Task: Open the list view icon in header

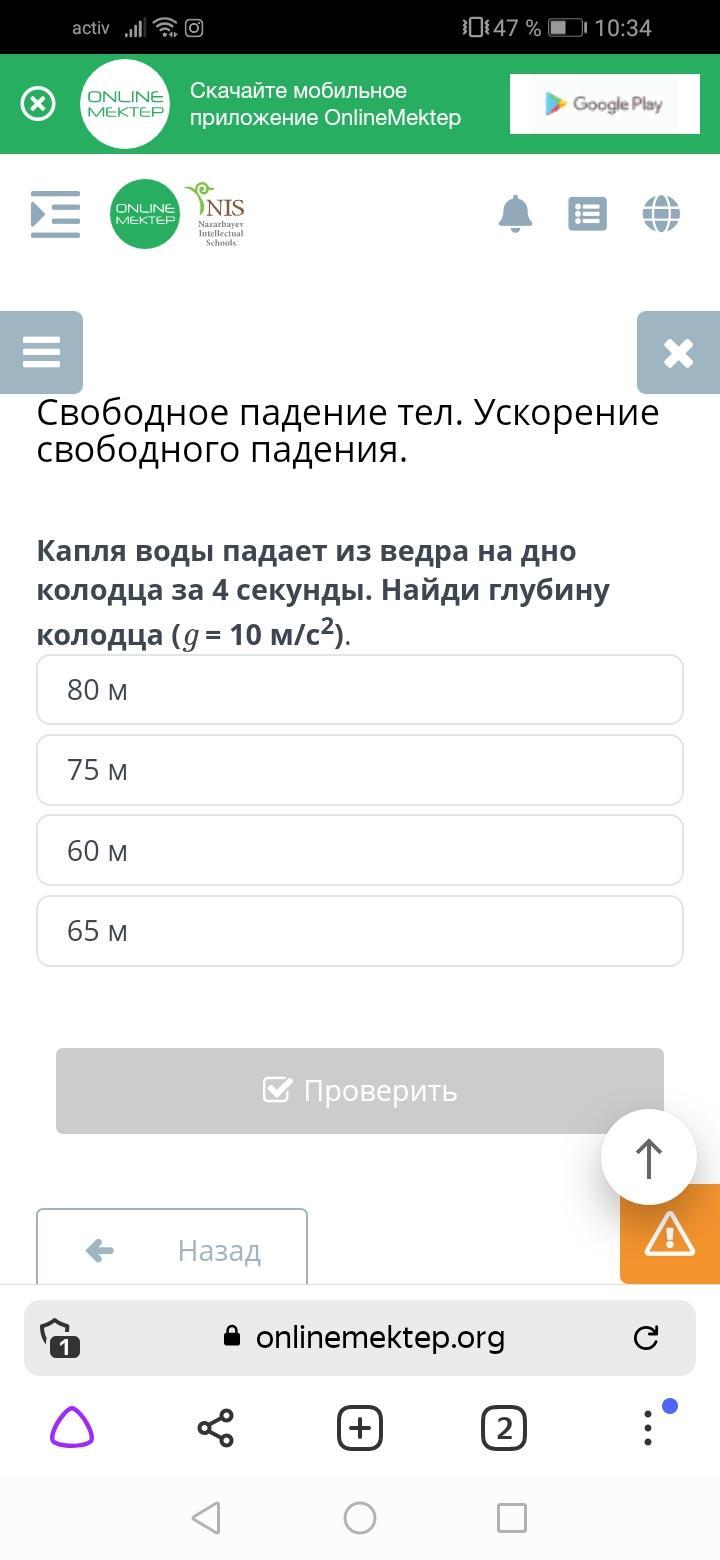Action: tap(587, 214)
